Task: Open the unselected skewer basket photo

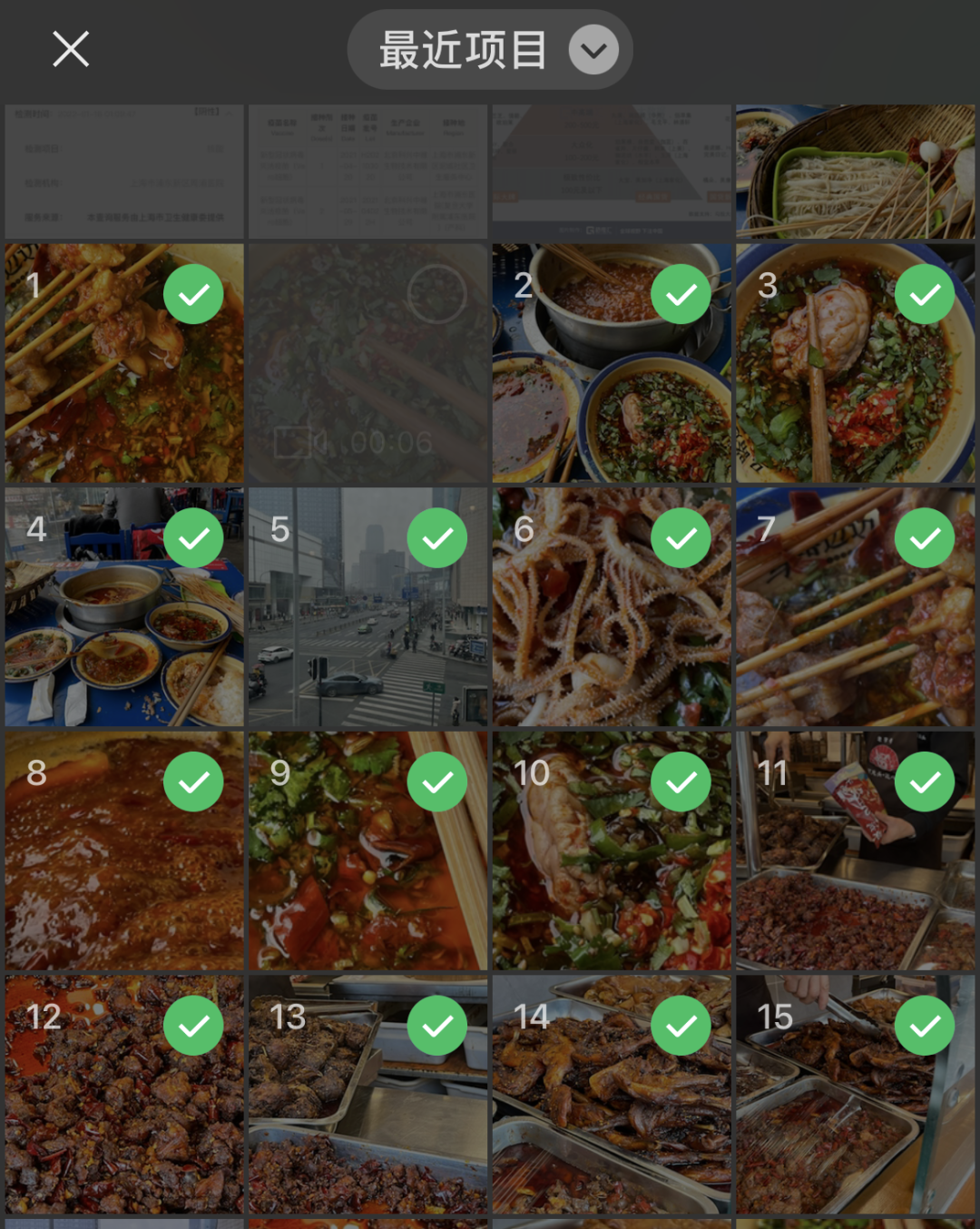Action: point(855,172)
